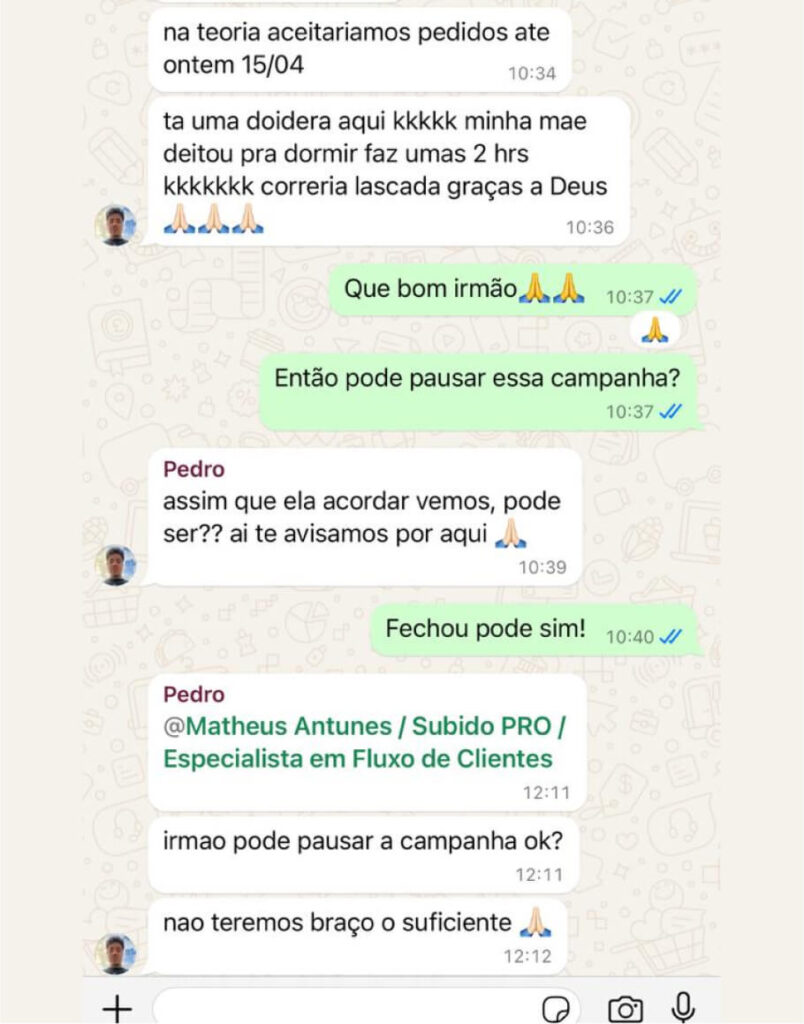The height and width of the screenshot is (1024, 804).
Task: Tap the message input field
Action: tap(340, 1008)
